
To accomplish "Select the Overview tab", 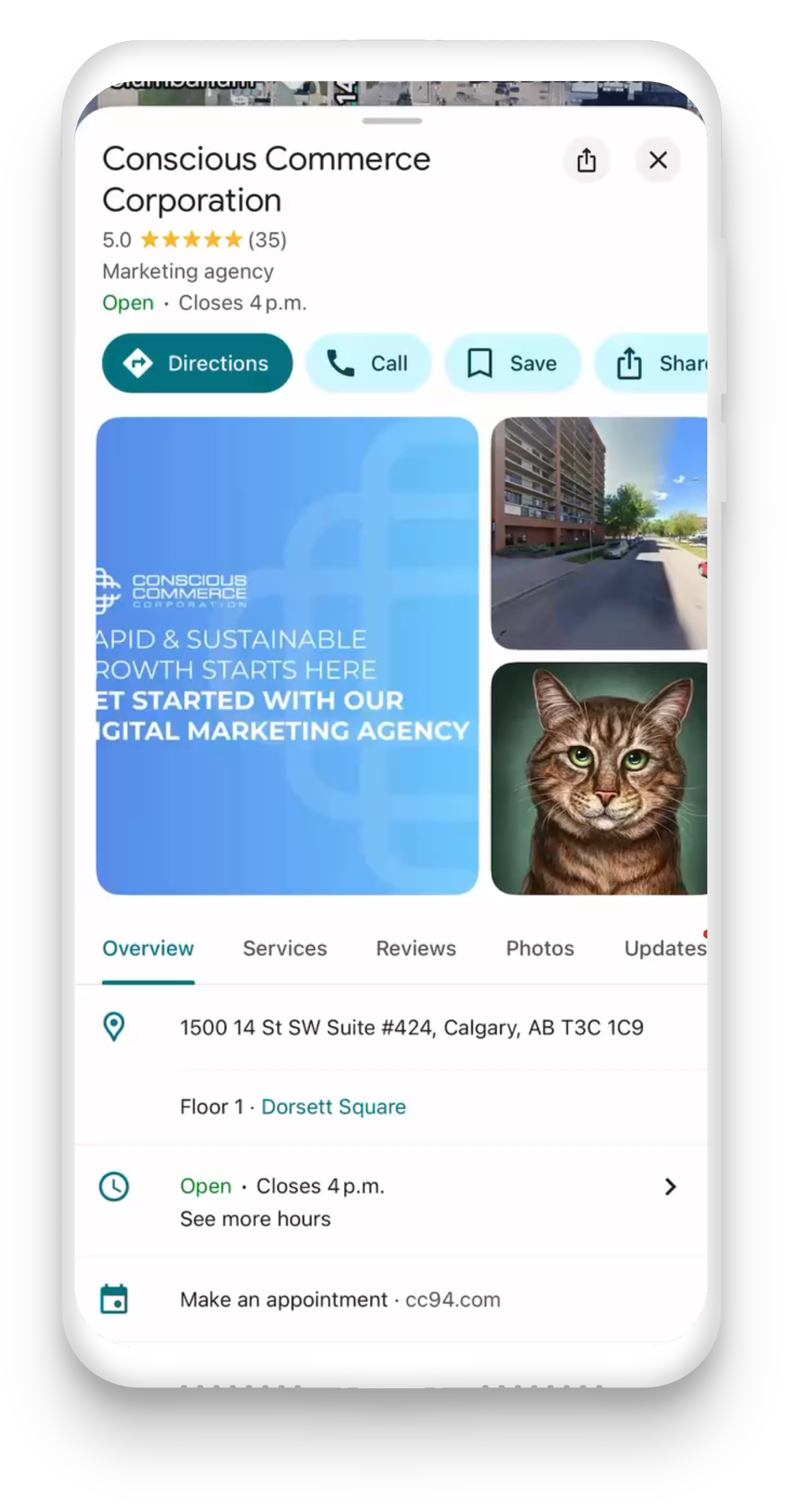I will coord(148,948).
